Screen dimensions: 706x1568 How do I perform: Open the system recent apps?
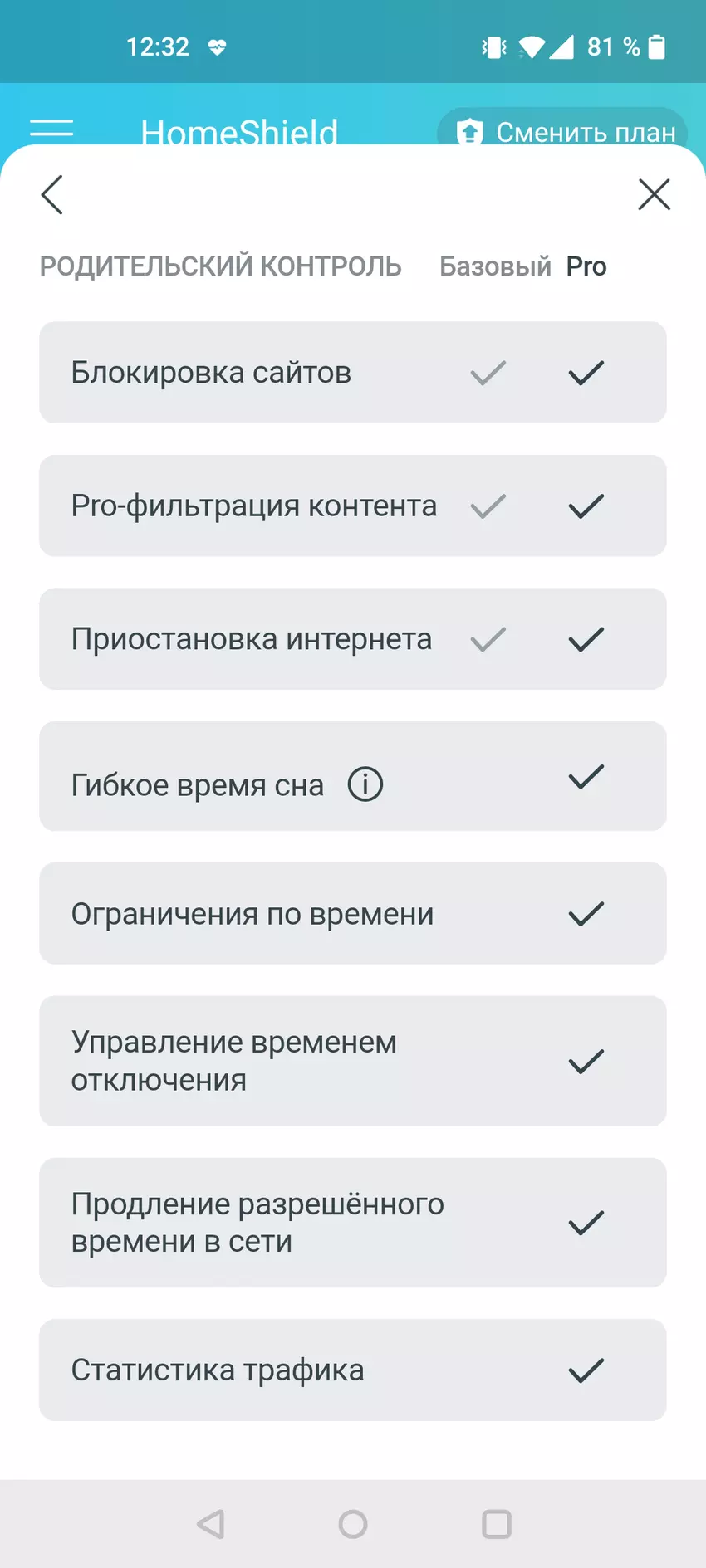pos(497,1523)
